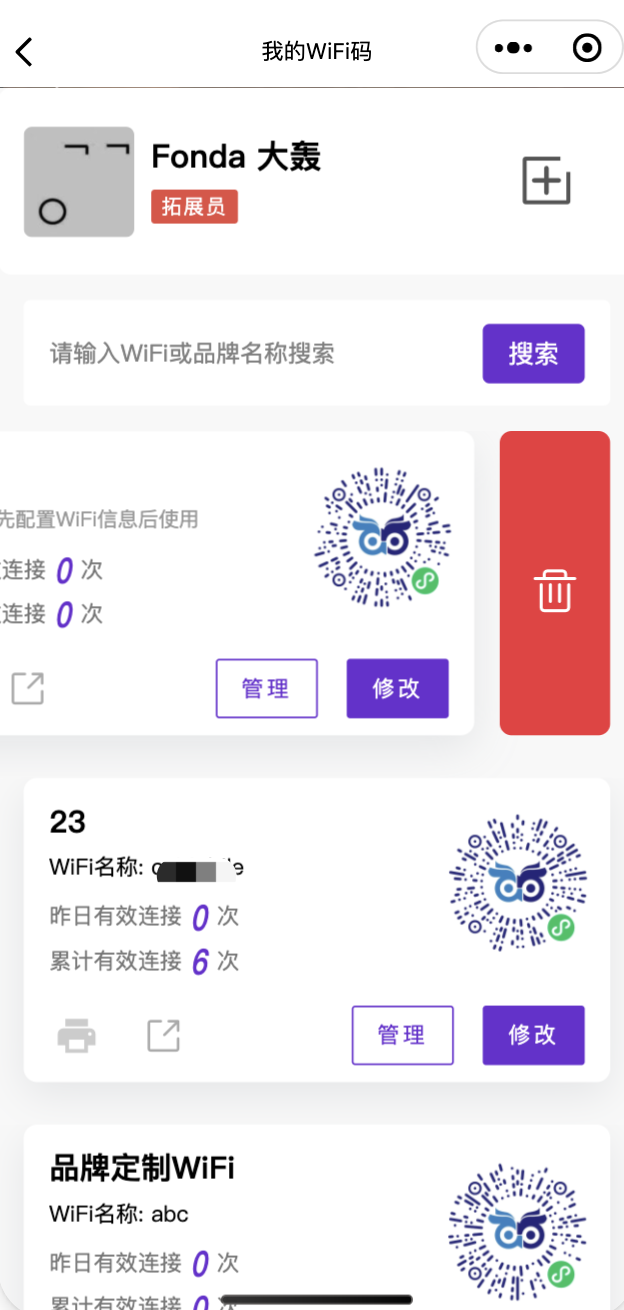
Task: Delete the swiped WiFi card with trash button
Action: tap(555, 590)
